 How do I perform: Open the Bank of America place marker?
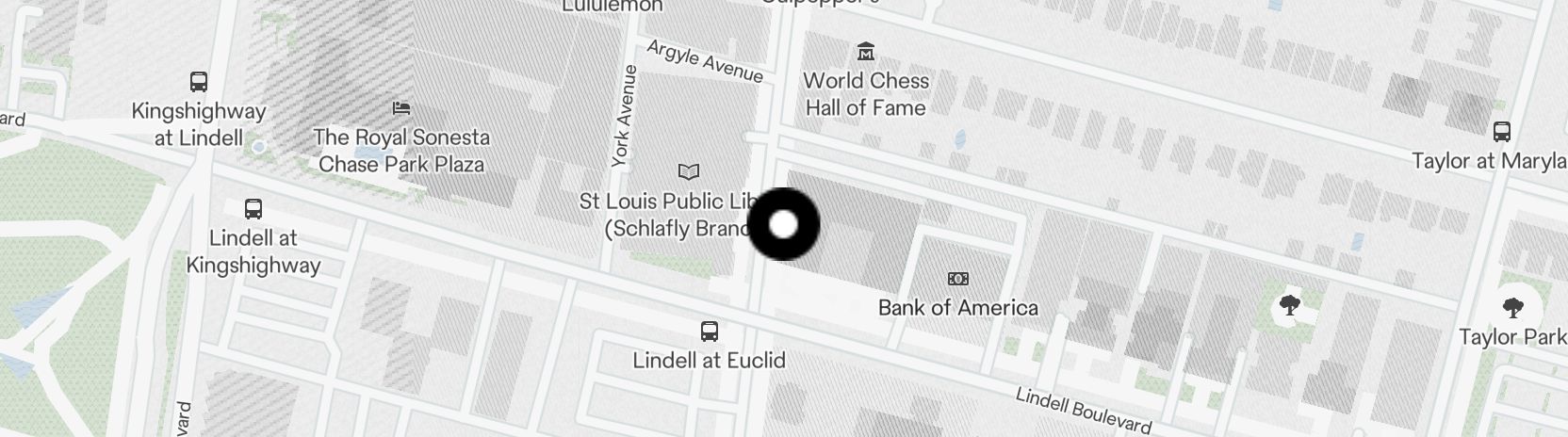[957, 279]
